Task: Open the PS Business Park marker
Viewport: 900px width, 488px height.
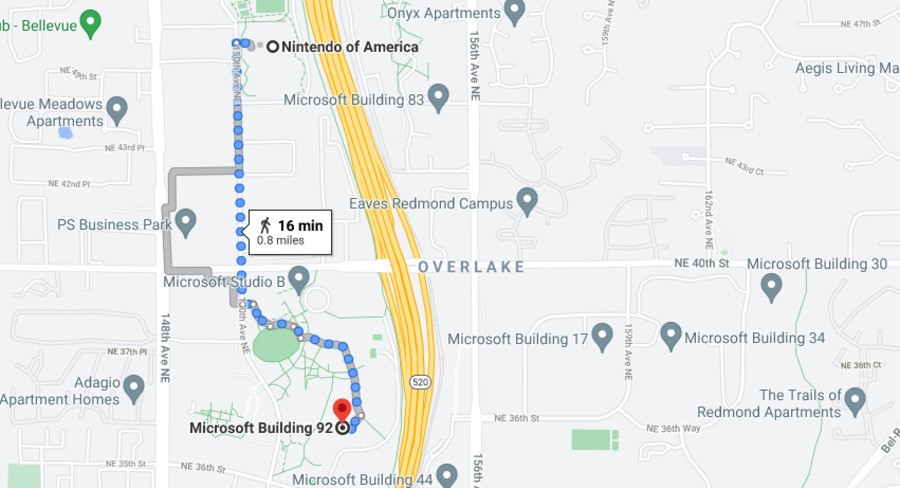Action: (185, 221)
